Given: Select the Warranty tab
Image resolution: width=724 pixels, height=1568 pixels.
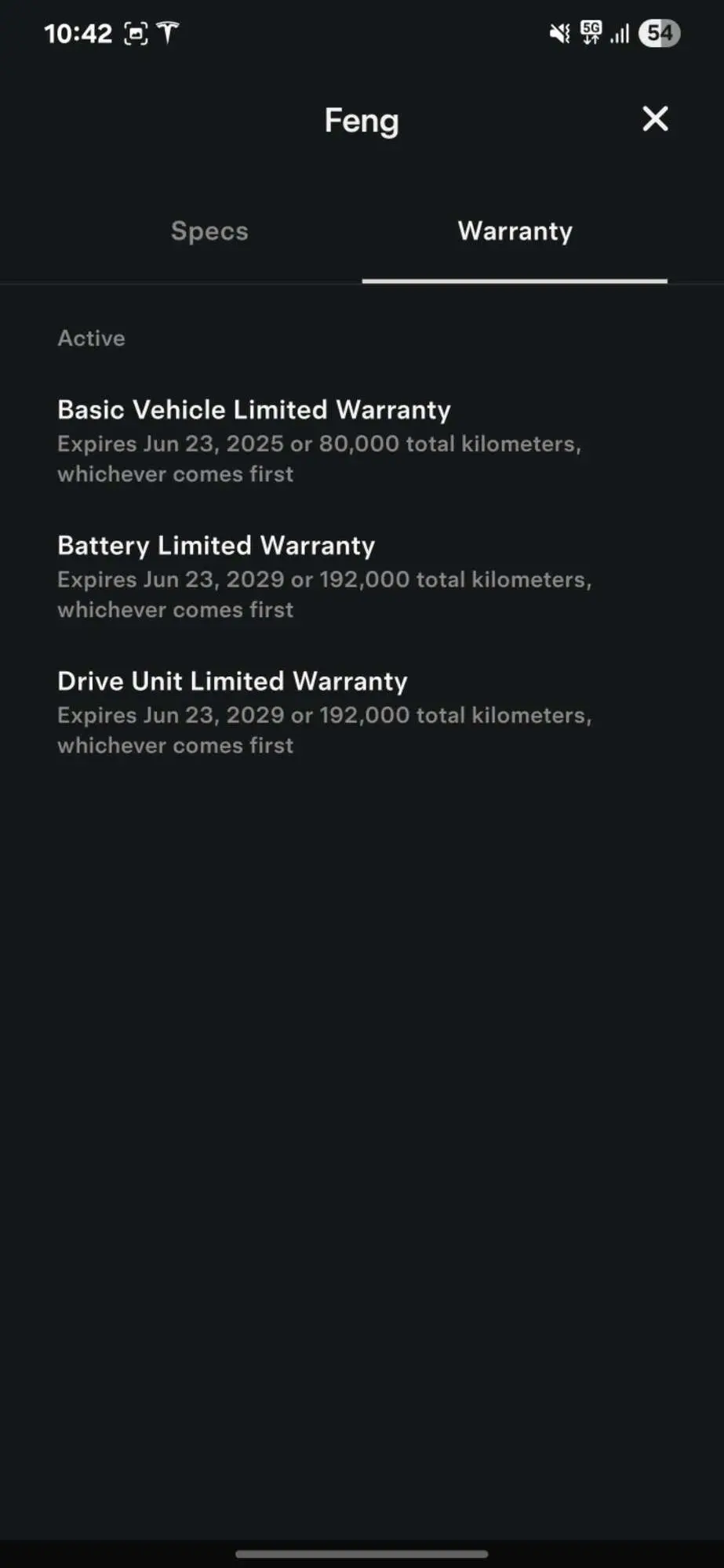Looking at the screenshot, I should tap(515, 231).
